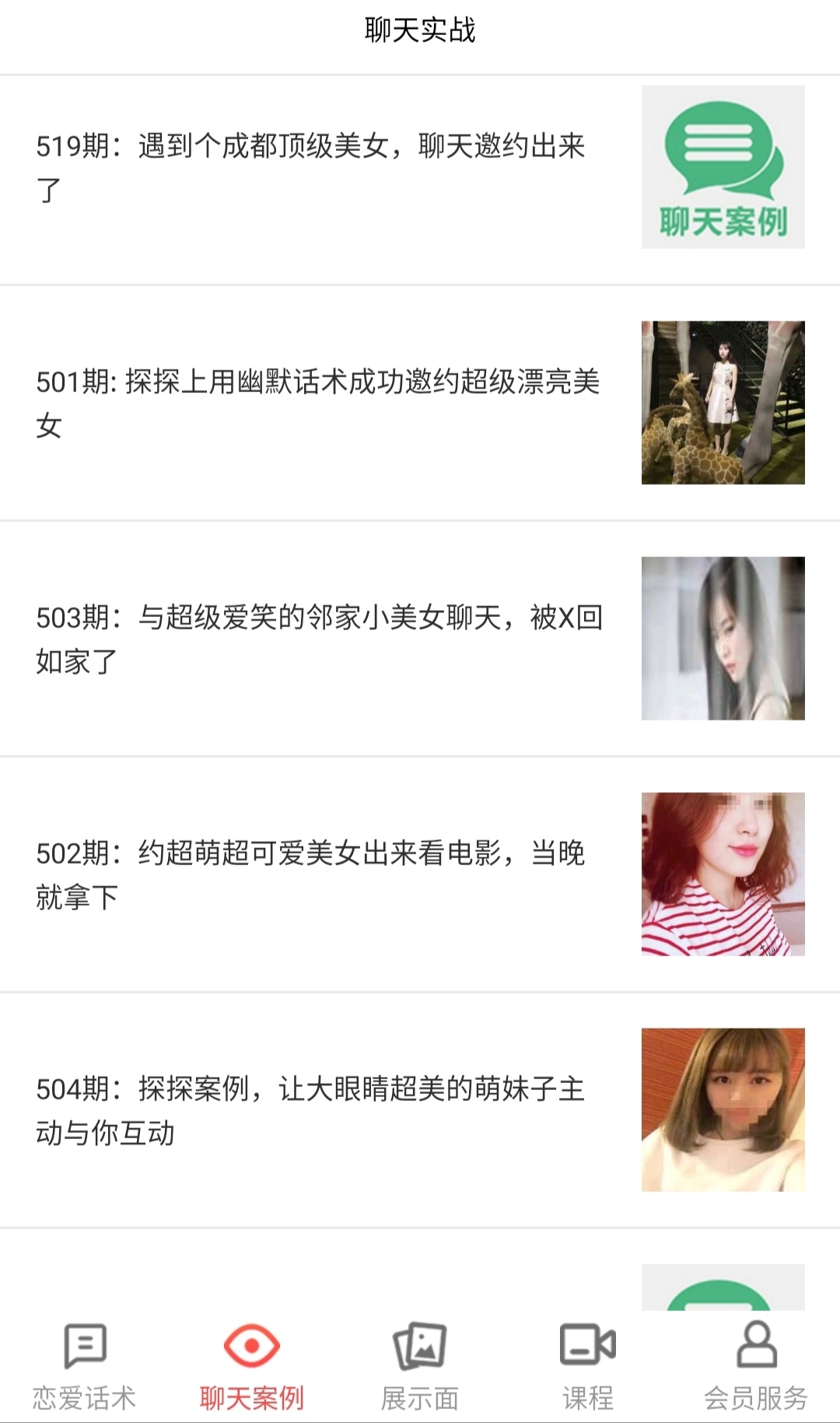Viewport: 840px width, 1423px height.
Task: Switch to the 课程 tab
Action: (588, 1366)
